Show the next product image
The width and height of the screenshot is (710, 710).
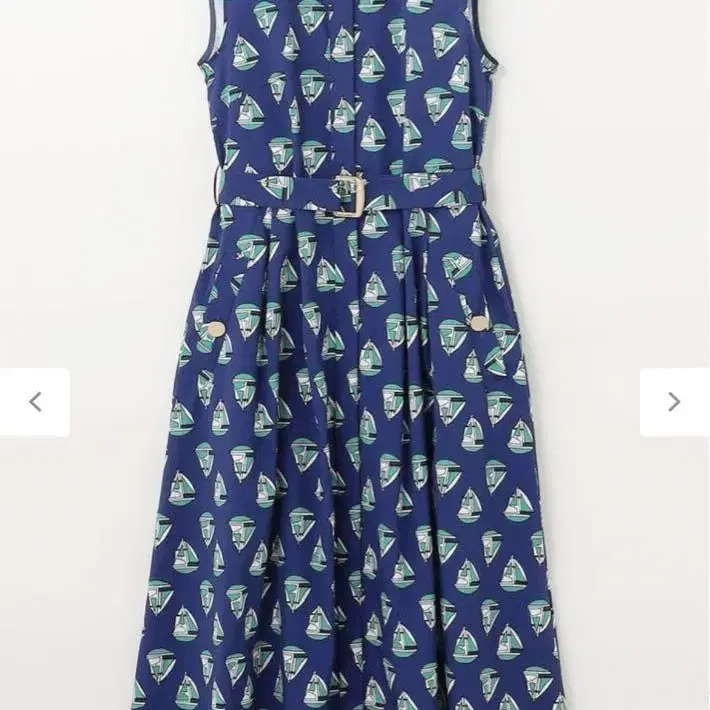[674, 402]
